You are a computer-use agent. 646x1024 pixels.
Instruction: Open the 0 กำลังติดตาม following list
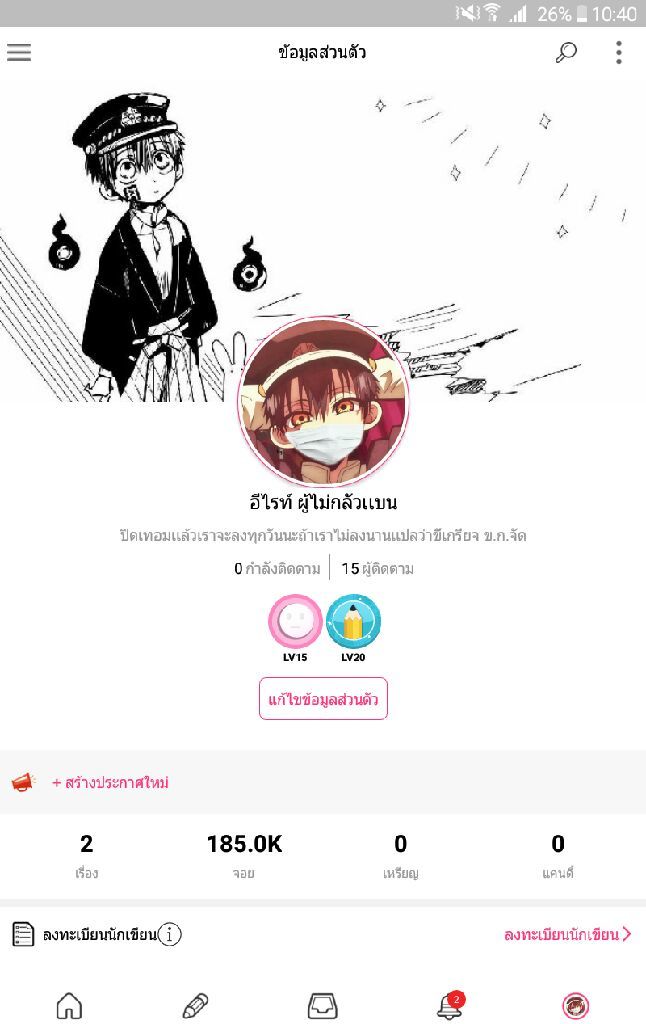pos(278,569)
